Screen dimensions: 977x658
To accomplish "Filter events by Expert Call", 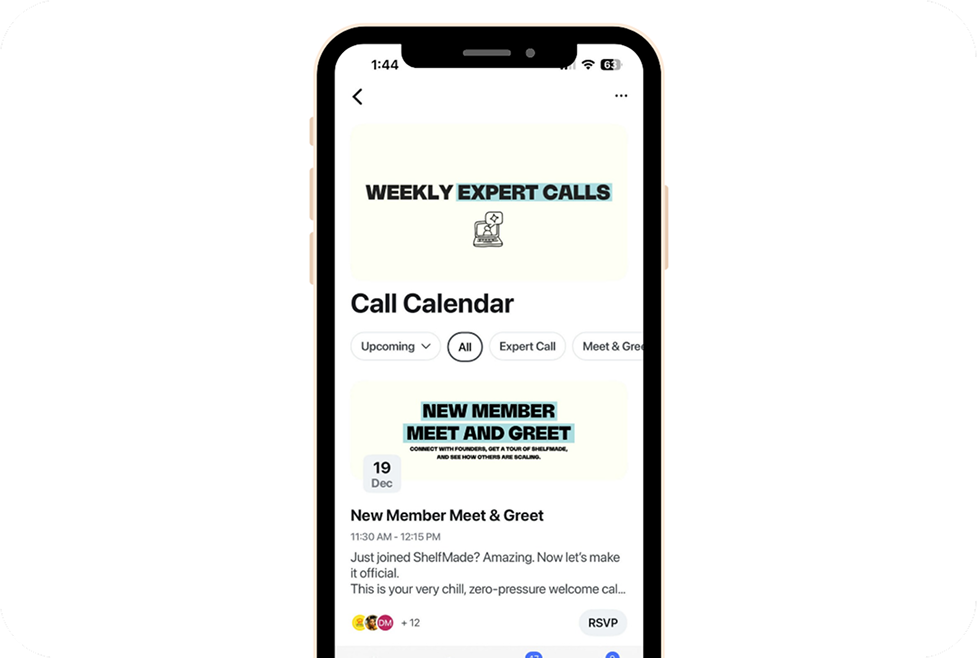I will click(x=527, y=346).
